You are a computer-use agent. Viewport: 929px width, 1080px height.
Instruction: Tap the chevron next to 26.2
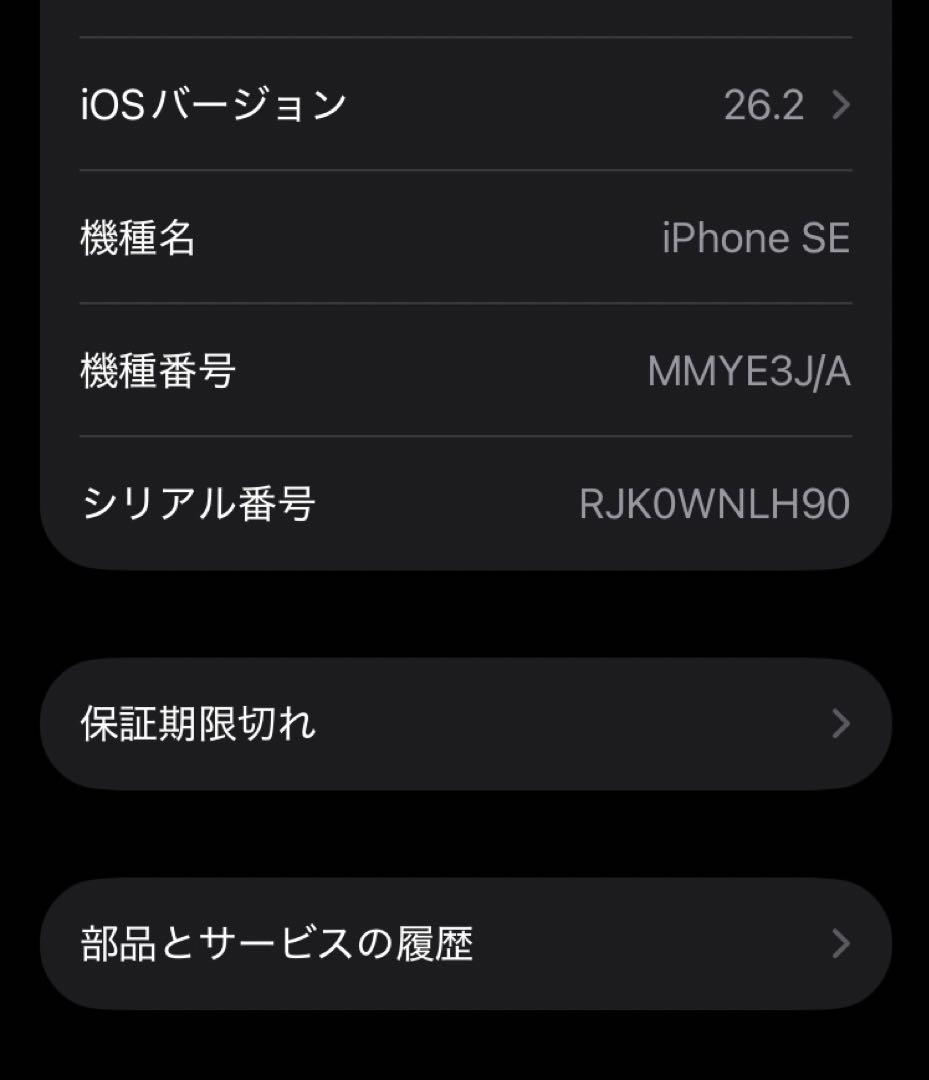(840, 106)
